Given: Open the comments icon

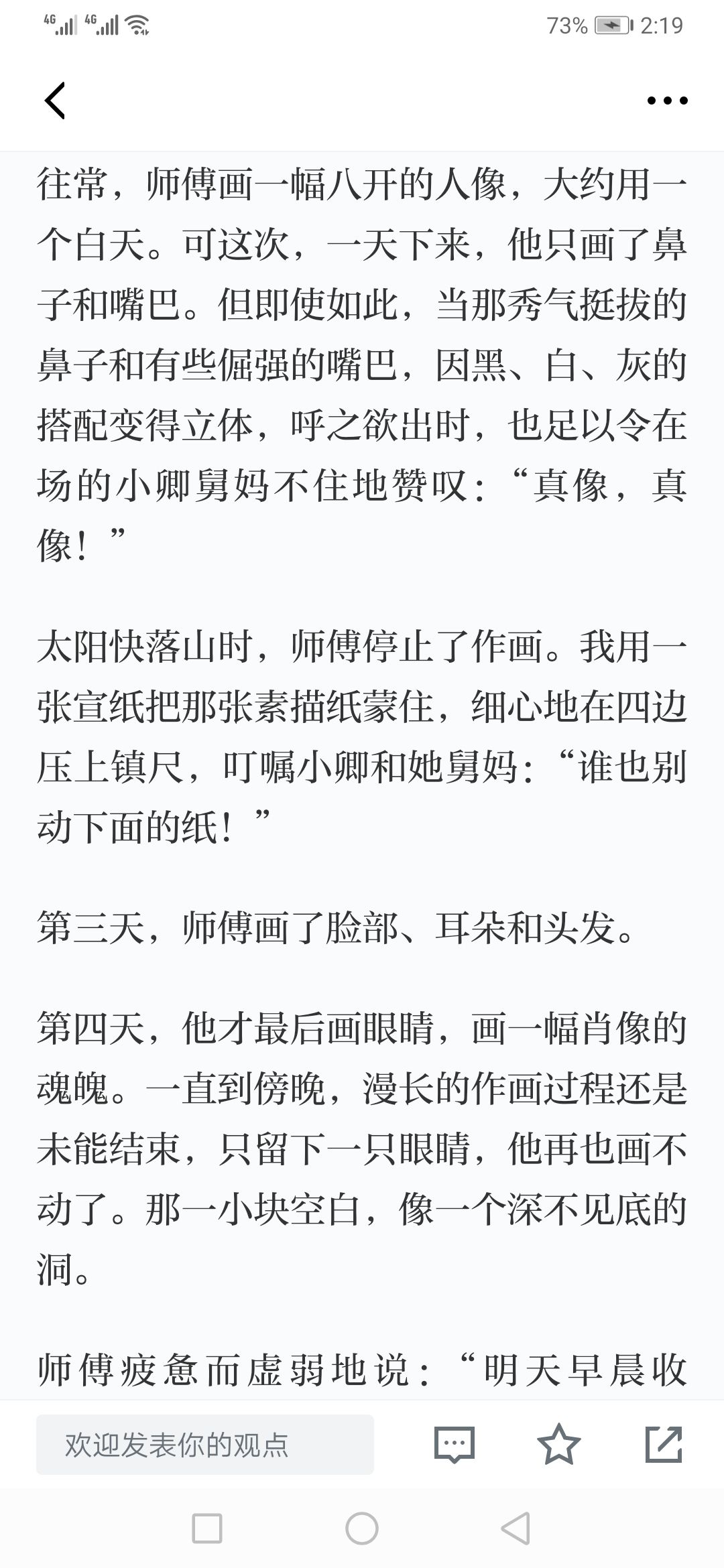Looking at the screenshot, I should [455, 1444].
